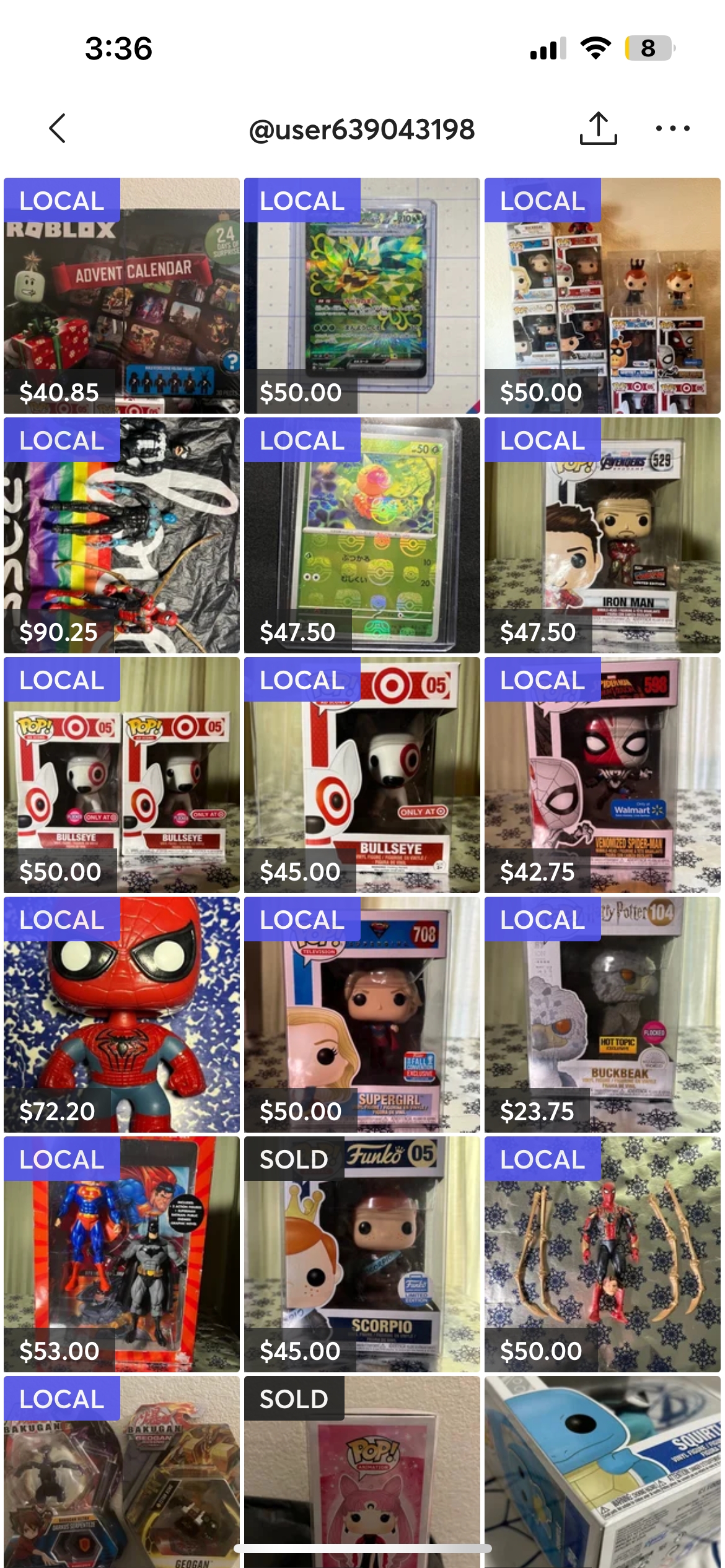Screen dimensions: 725x1568
Task: View the sold Scorpio Funko listing
Action: tap(362, 1255)
